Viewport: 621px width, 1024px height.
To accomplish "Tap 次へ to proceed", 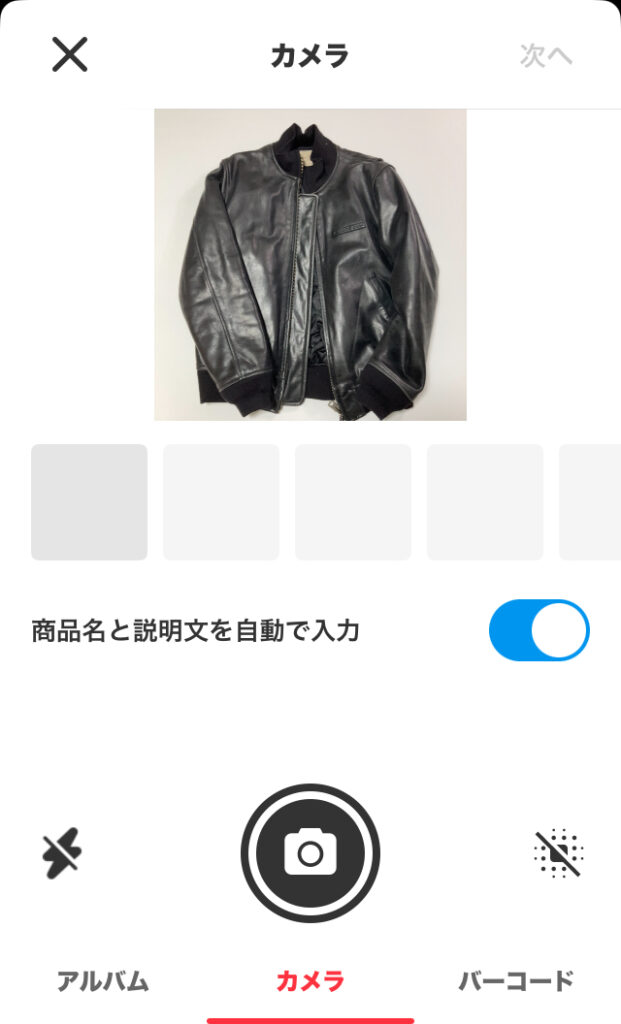I will (x=546, y=55).
